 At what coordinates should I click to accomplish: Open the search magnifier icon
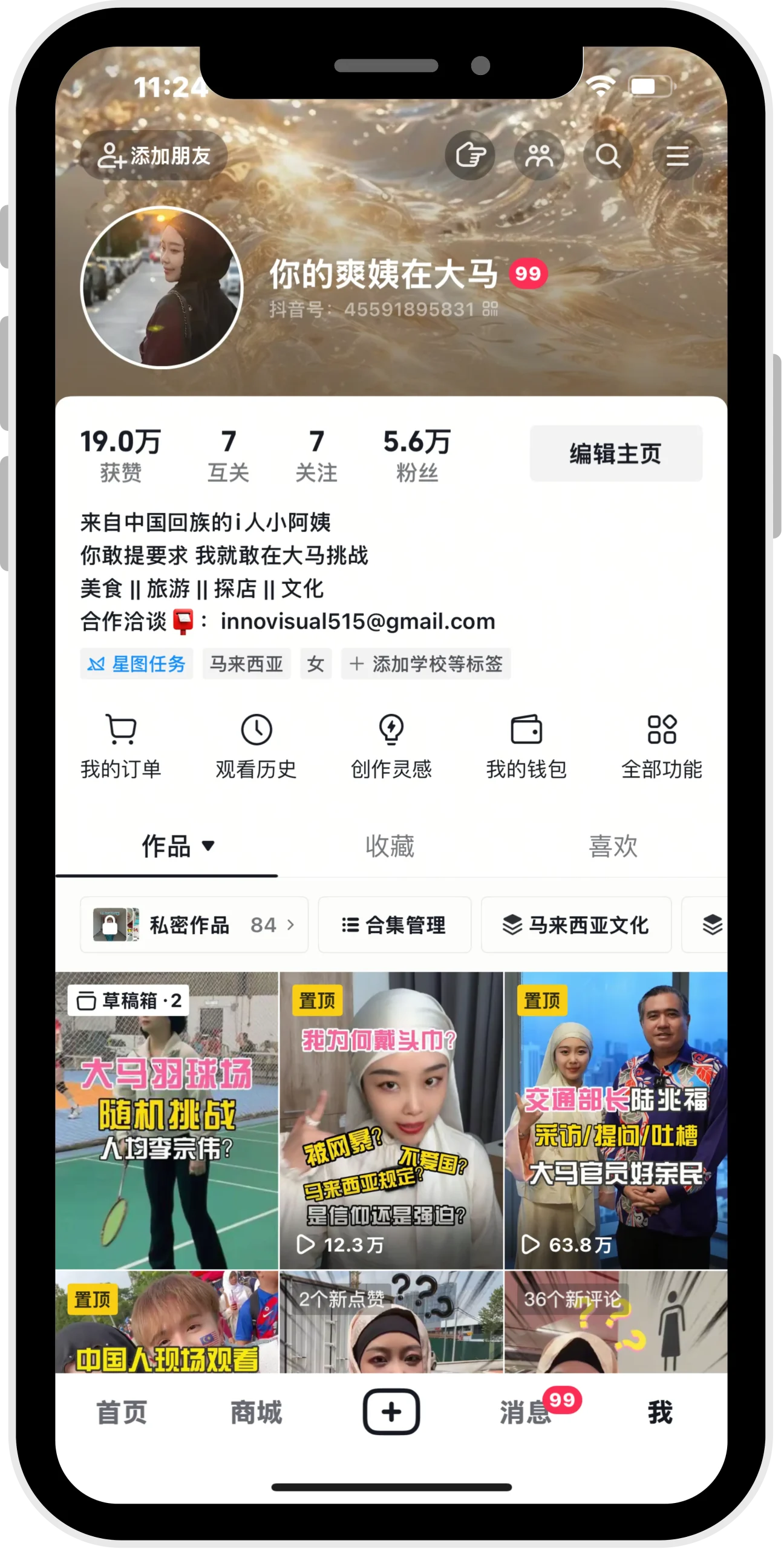tap(608, 156)
